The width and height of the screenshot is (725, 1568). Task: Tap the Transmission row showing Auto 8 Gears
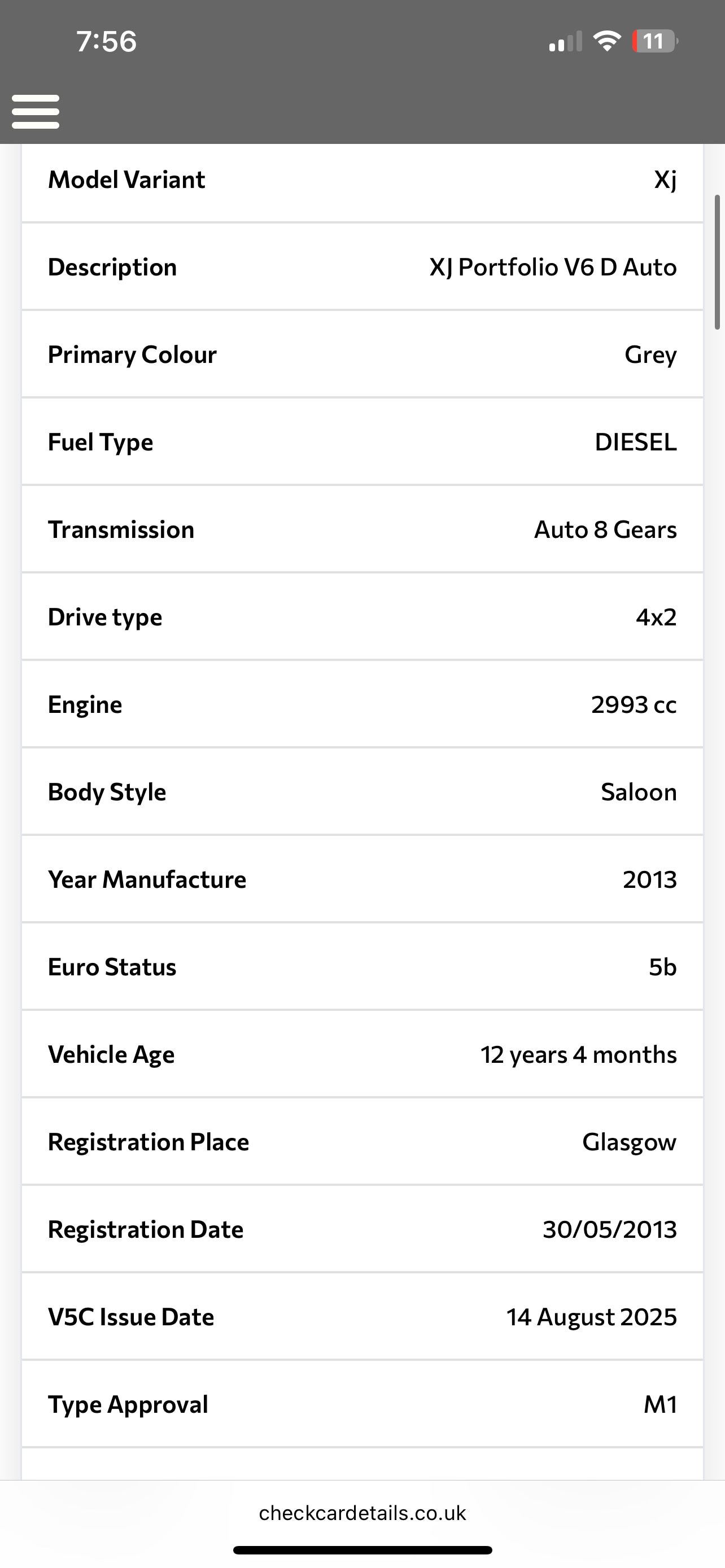tap(362, 529)
